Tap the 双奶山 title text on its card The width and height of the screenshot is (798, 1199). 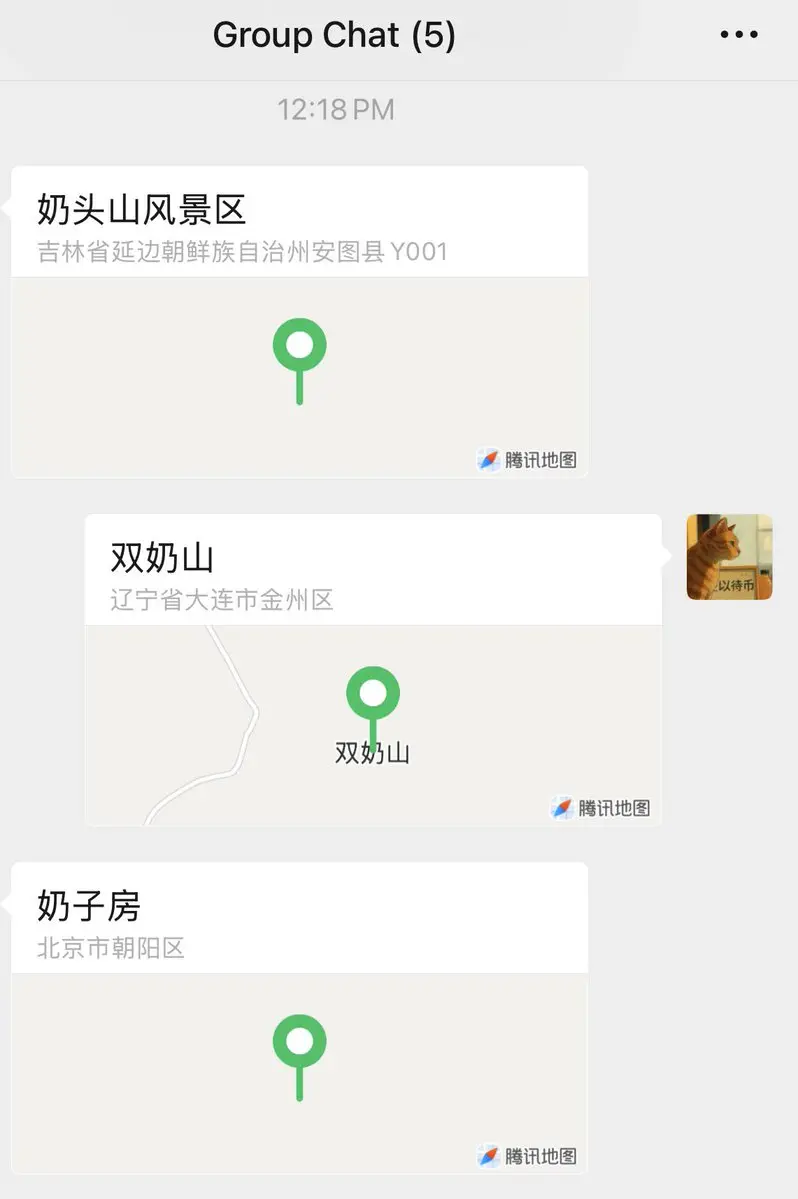tap(162, 559)
